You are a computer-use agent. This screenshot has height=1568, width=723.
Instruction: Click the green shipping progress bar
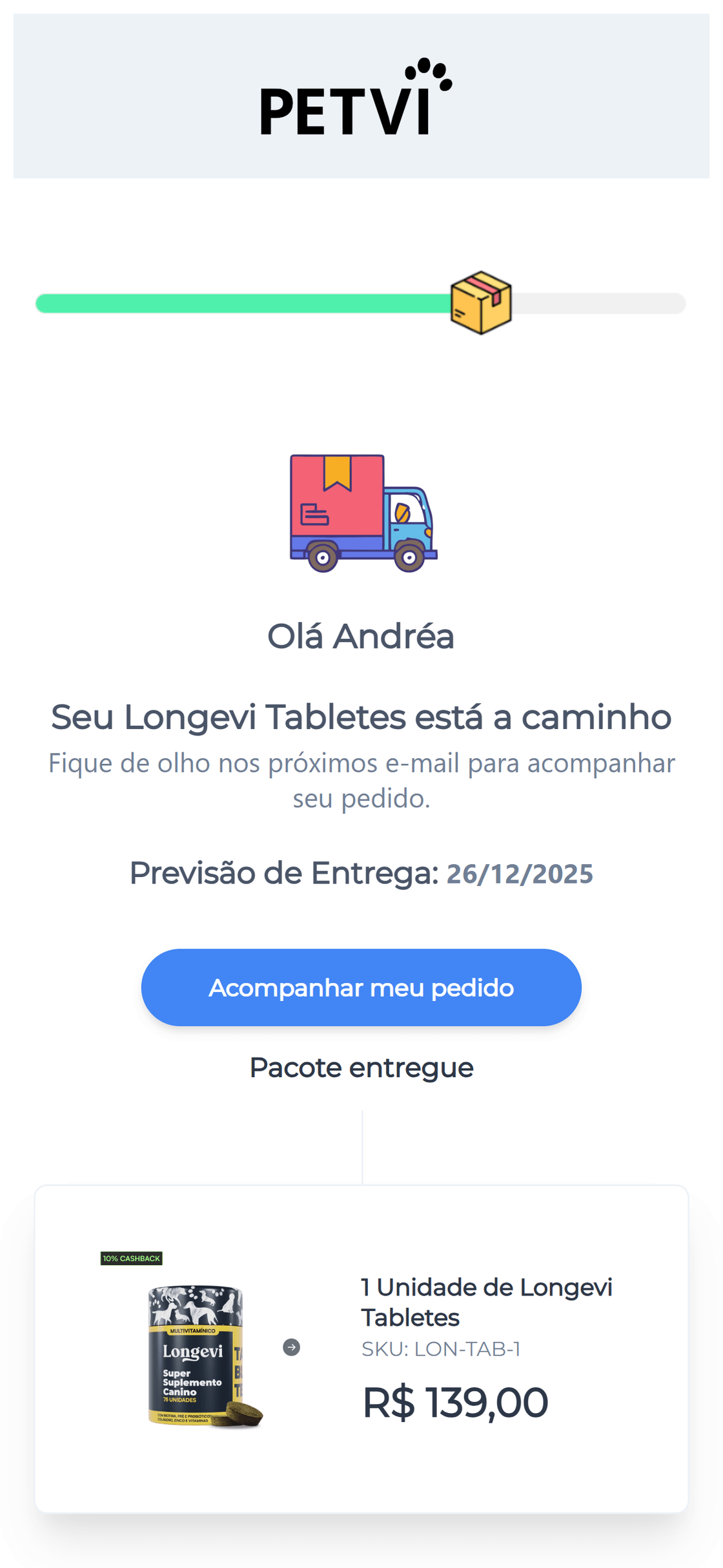245,302
